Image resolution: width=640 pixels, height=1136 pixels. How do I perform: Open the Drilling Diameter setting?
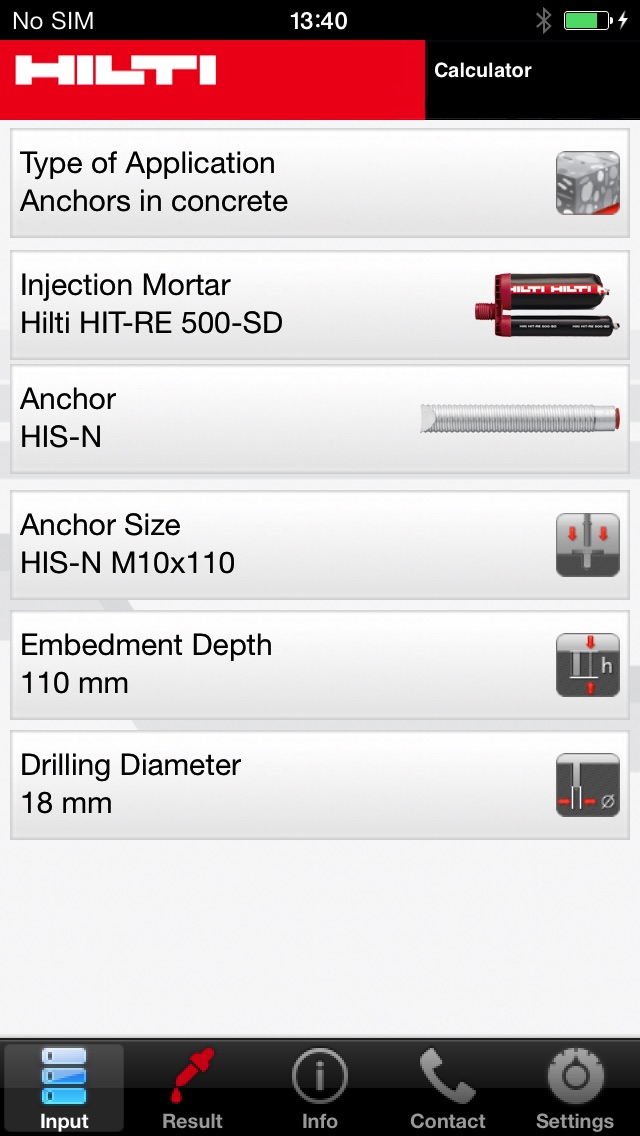tap(320, 785)
